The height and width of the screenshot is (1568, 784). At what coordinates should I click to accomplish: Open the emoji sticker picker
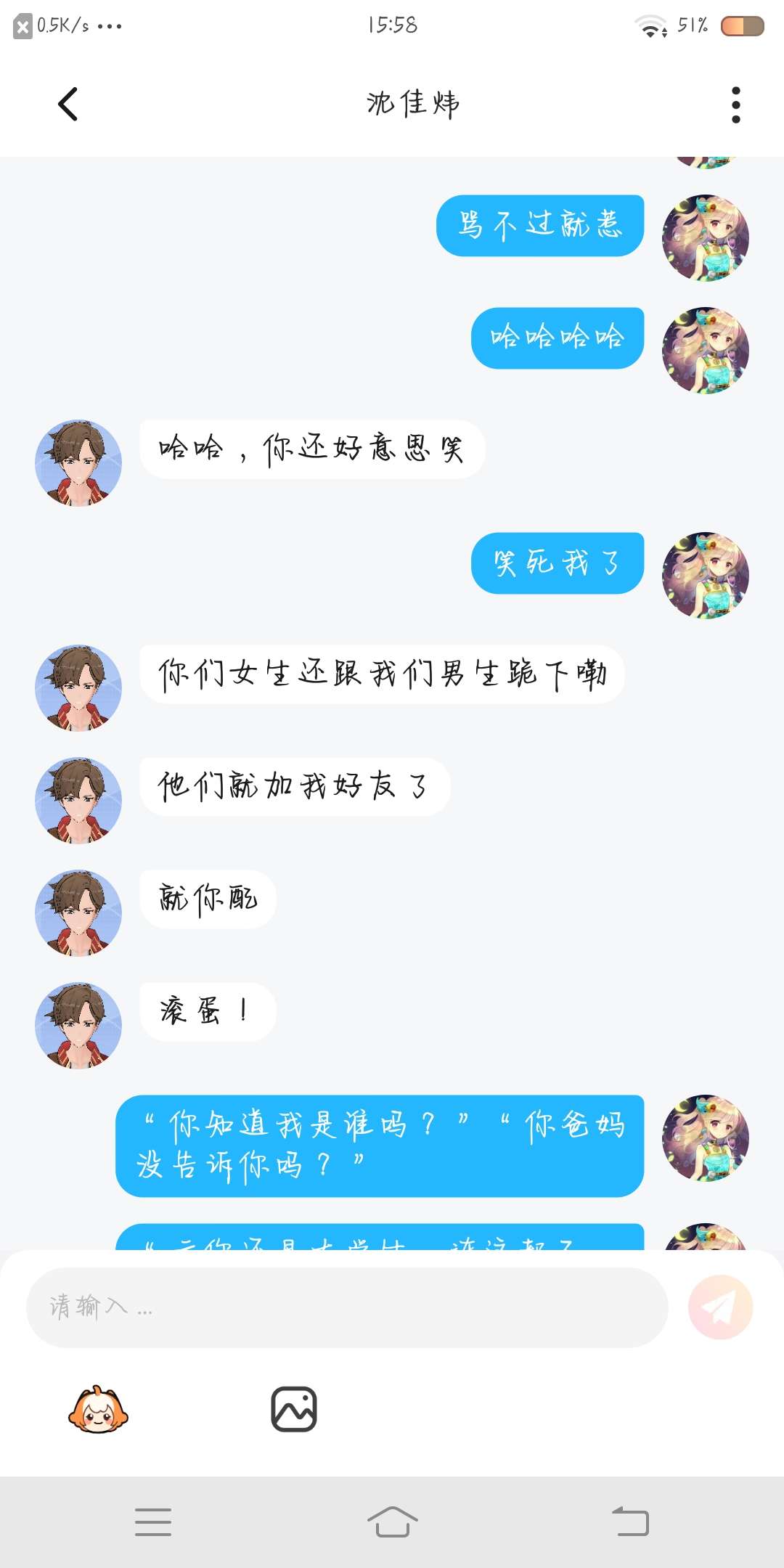98,1410
